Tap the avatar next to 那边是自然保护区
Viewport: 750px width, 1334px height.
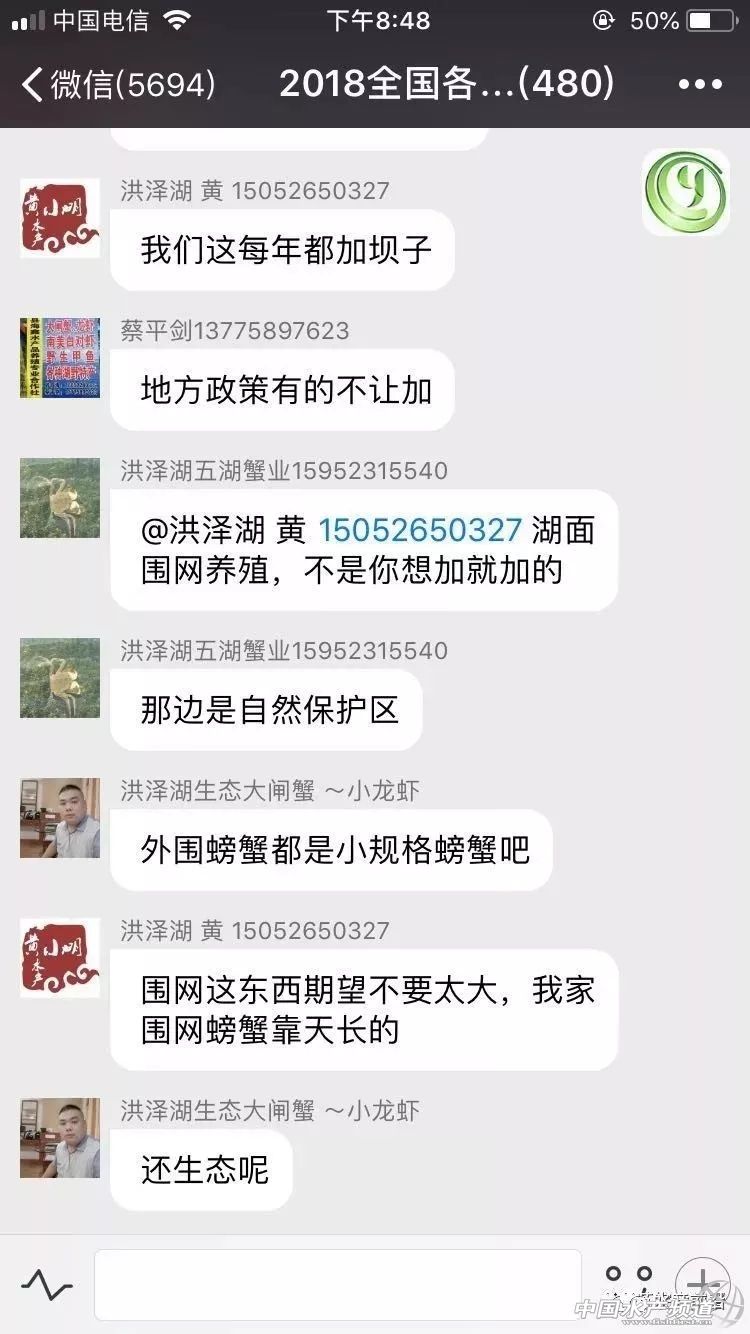click(x=60, y=678)
